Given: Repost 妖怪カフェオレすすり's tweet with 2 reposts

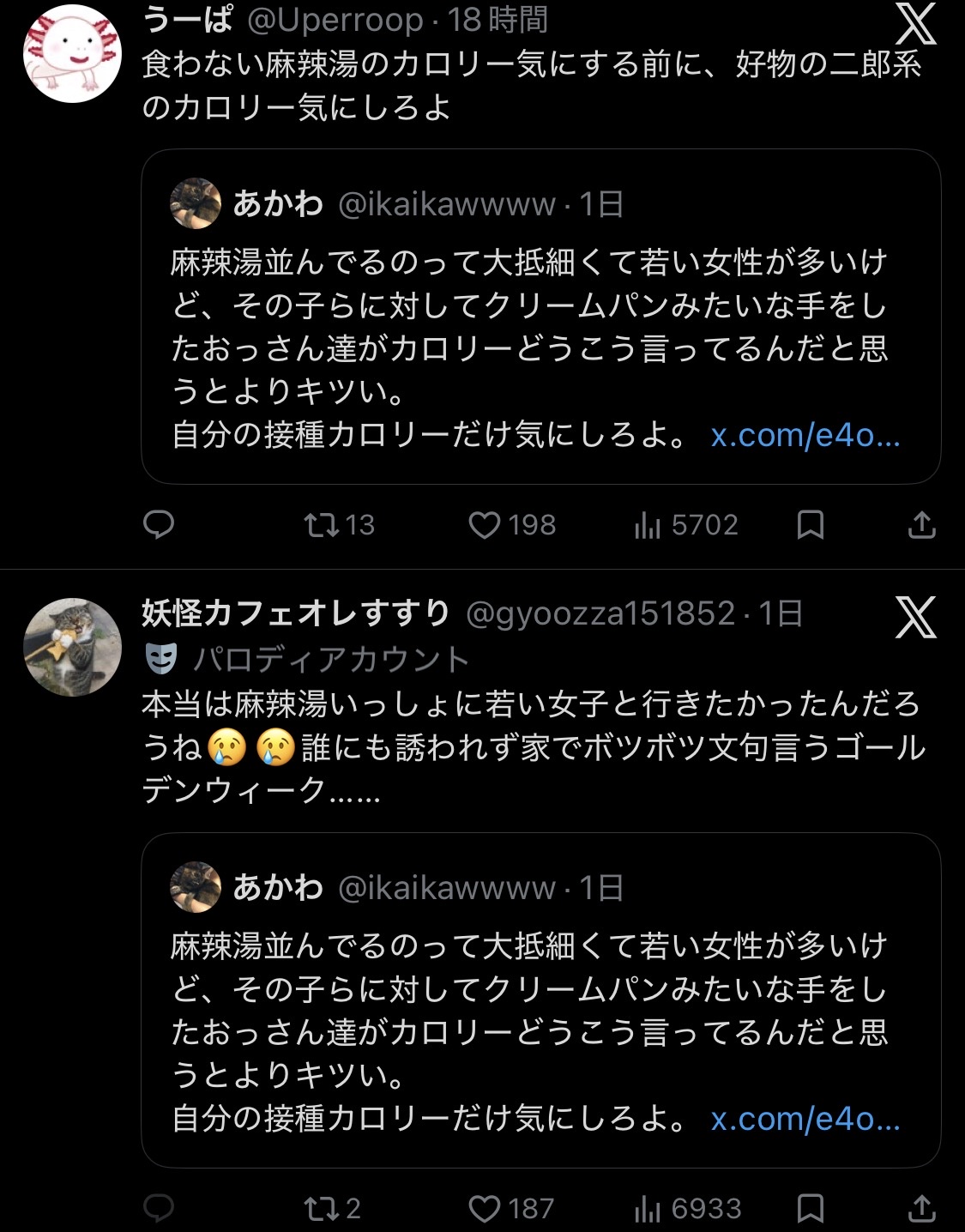Looking at the screenshot, I should pyautogui.click(x=333, y=1208).
